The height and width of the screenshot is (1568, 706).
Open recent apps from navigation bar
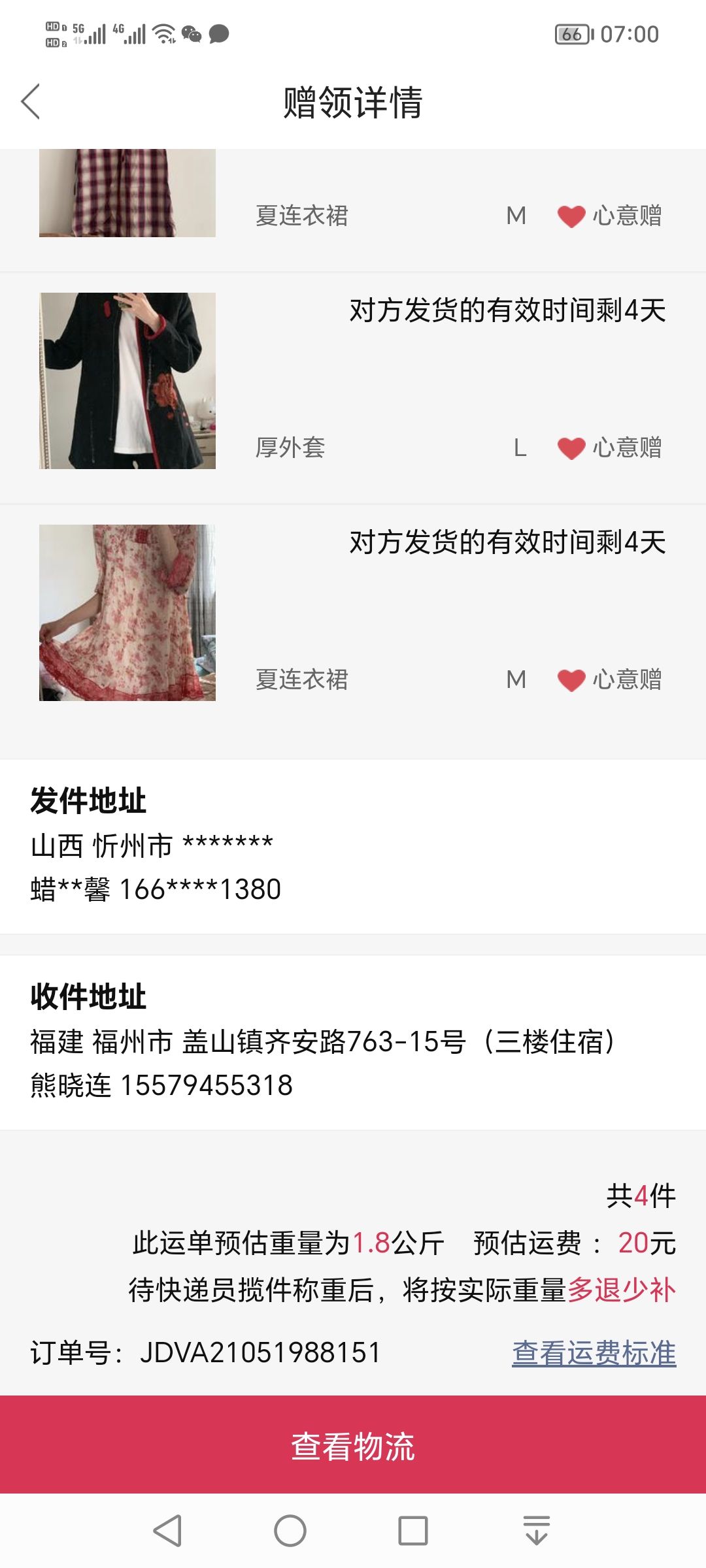coord(413,1531)
